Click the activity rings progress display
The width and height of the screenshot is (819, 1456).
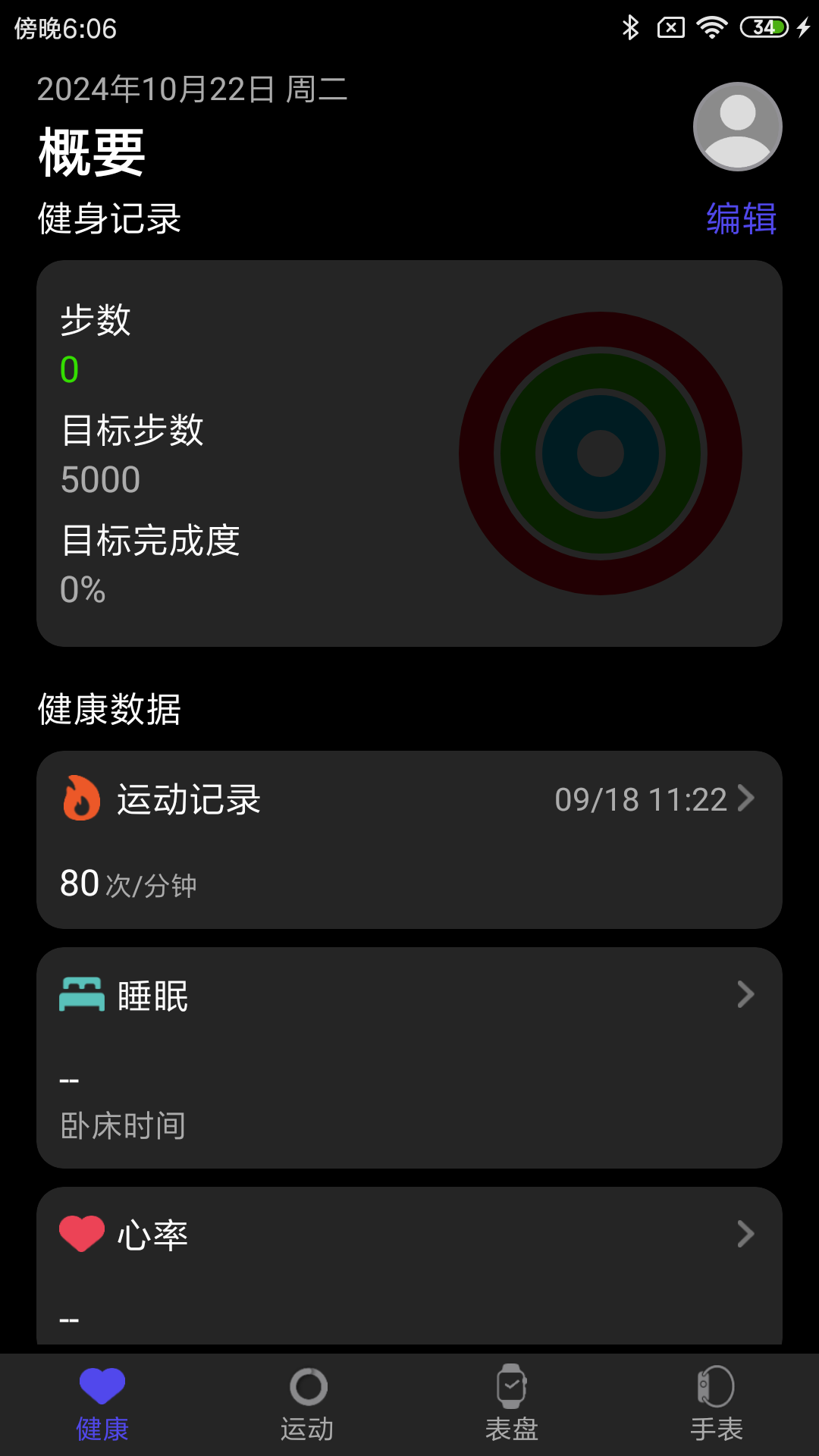(601, 453)
